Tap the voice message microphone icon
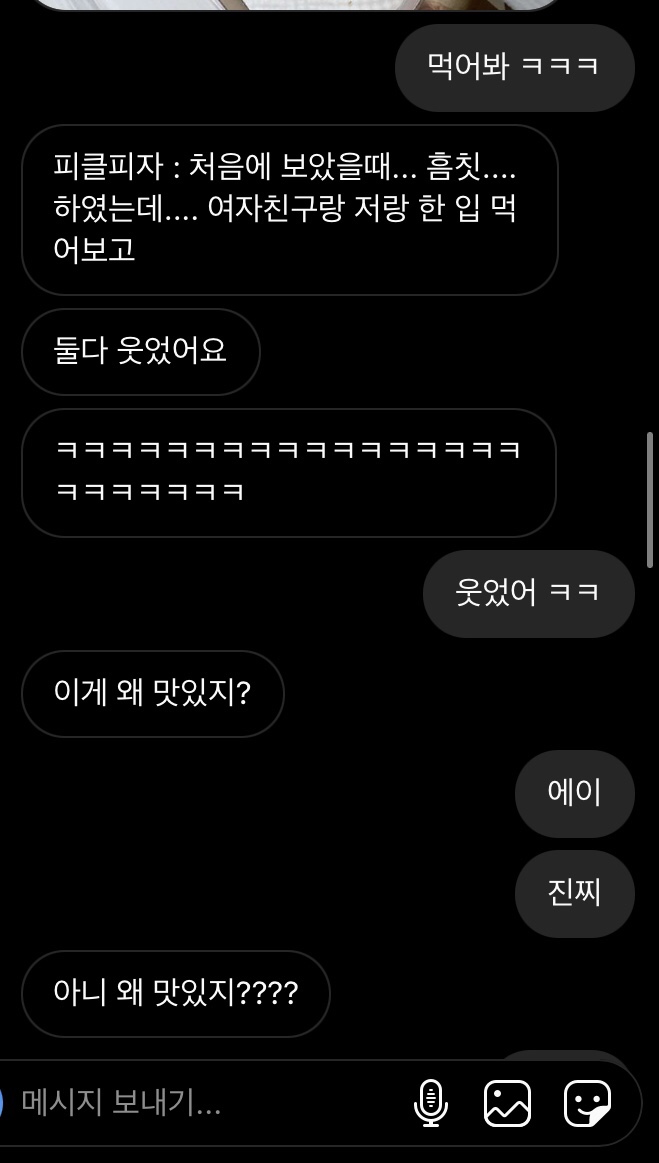The image size is (659, 1163). (430, 1104)
